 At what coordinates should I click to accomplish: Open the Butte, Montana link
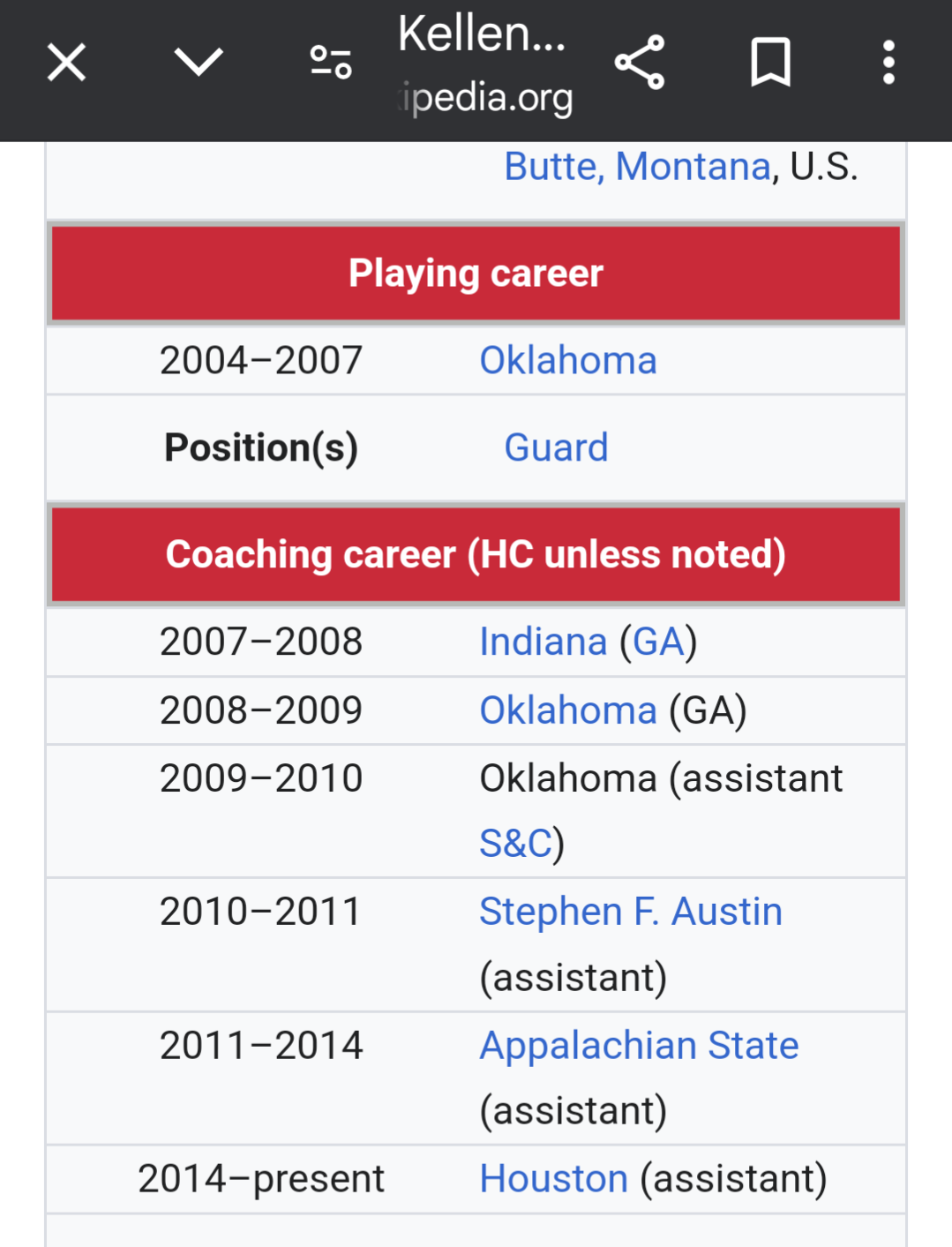[x=637, y=167]
